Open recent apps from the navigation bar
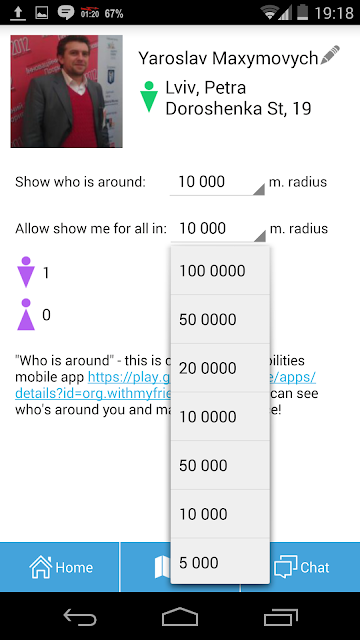Screen dimensions: 360x640 [280, 616]
